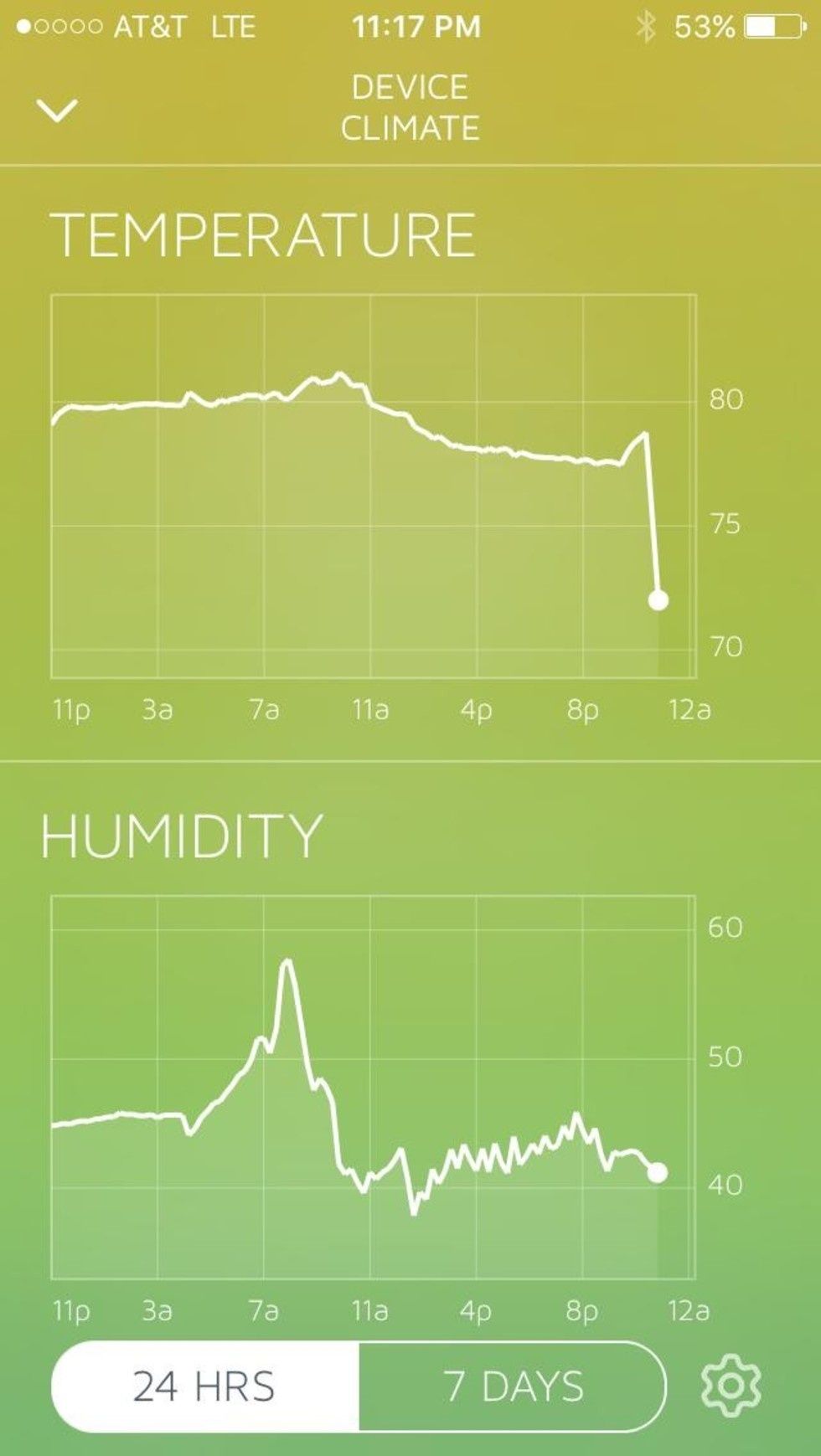Select the 24 HRS view
The image size is (821, 1456).
[x=204, y=1386]
